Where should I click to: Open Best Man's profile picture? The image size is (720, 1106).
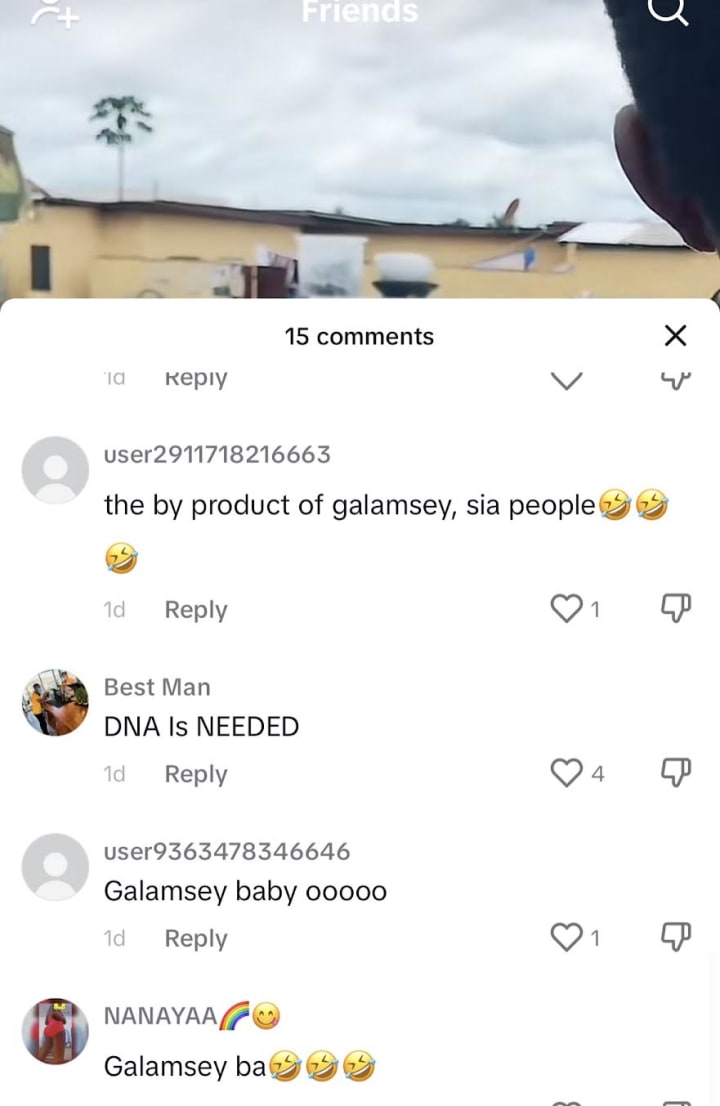[55, 703]
